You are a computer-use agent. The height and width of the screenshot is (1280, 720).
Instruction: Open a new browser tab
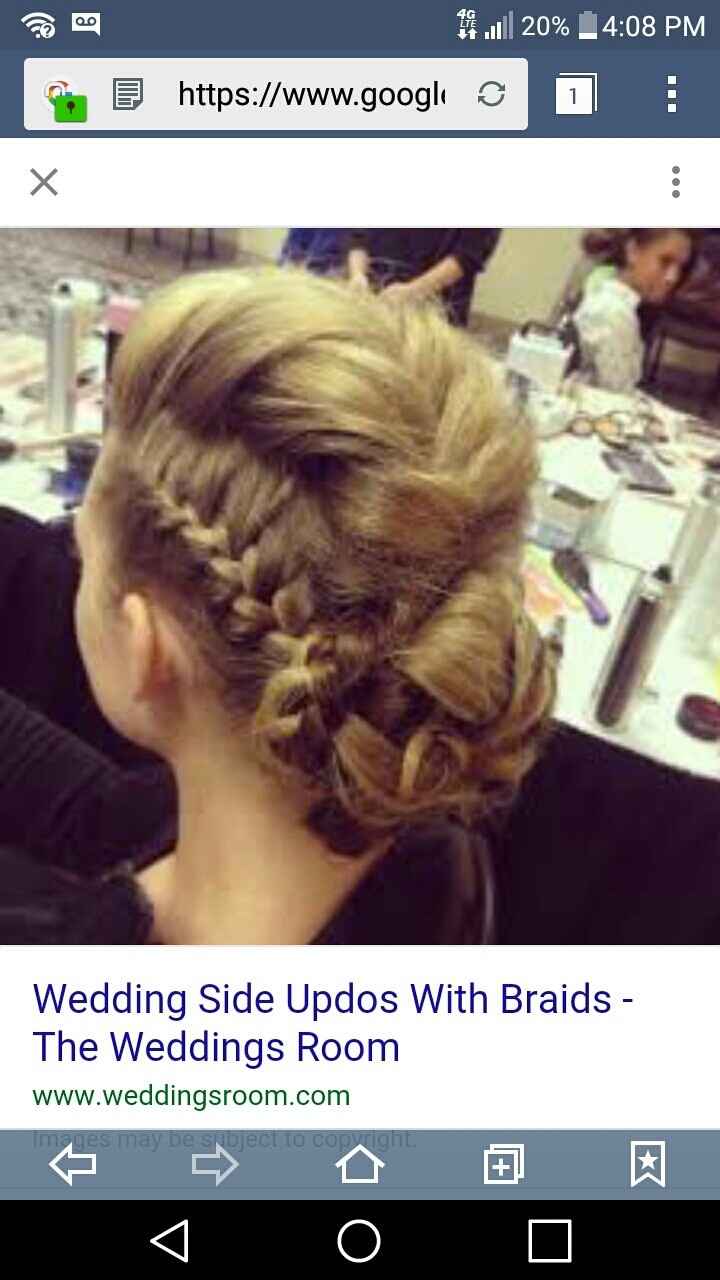click(503, 1165)
